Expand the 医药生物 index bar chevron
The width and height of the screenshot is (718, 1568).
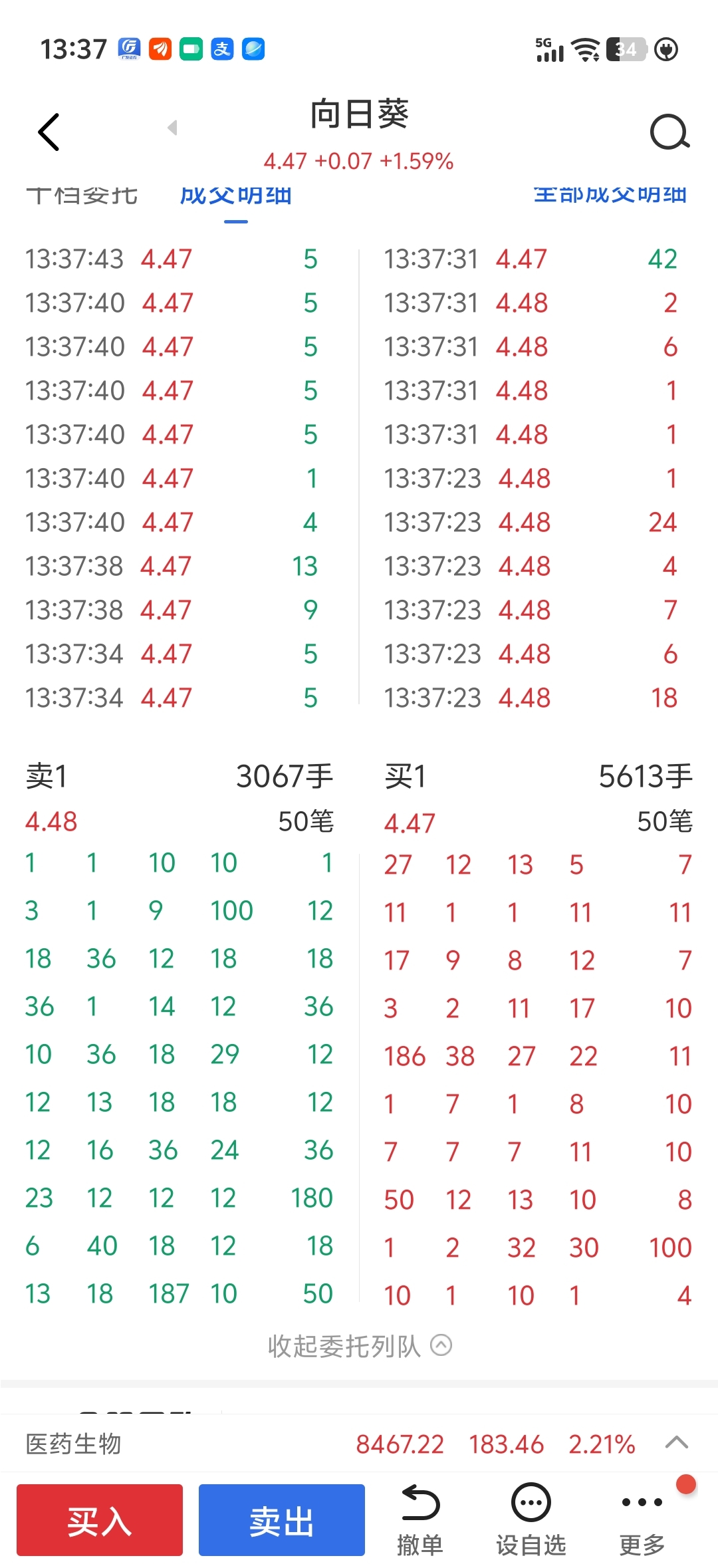pos(677,1442)
